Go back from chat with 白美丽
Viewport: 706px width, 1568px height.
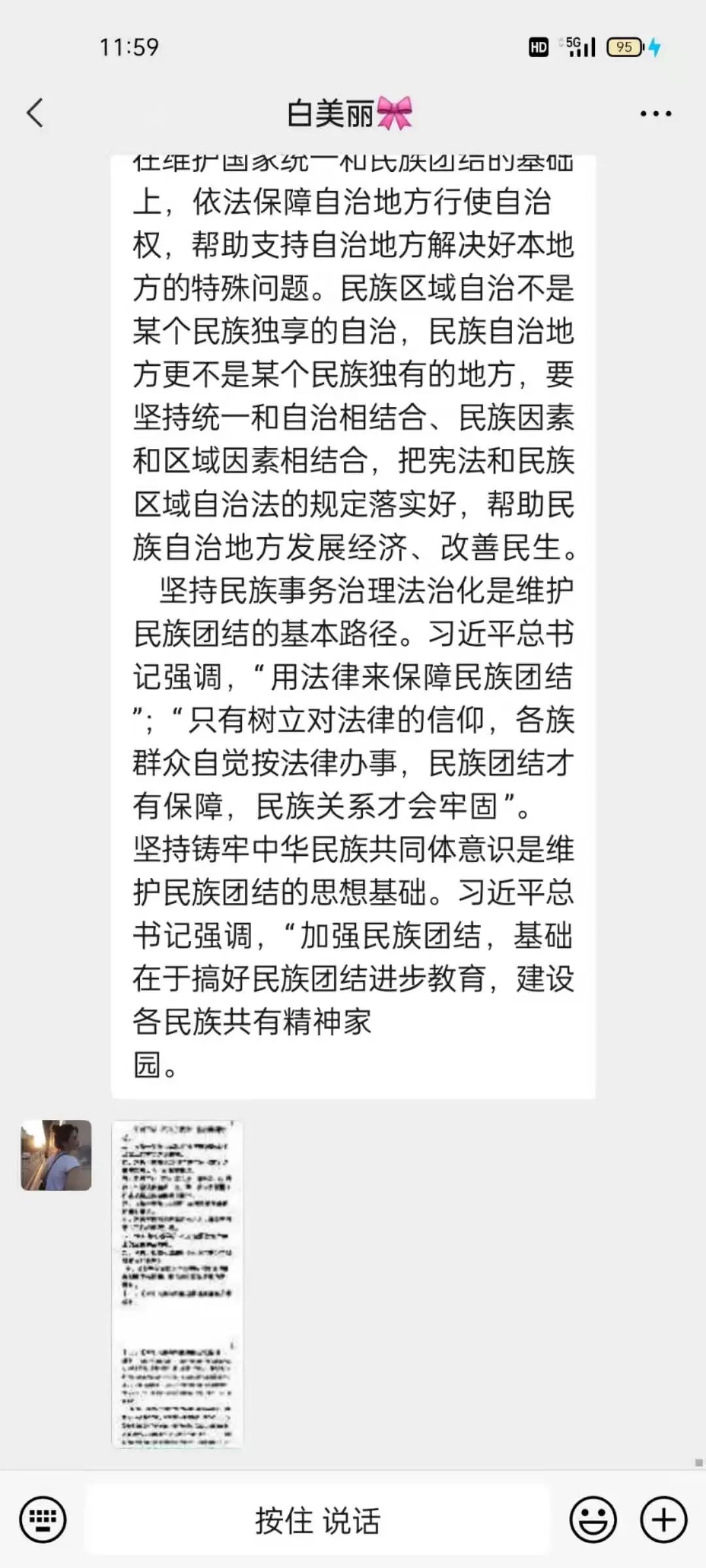pos(35,113)
